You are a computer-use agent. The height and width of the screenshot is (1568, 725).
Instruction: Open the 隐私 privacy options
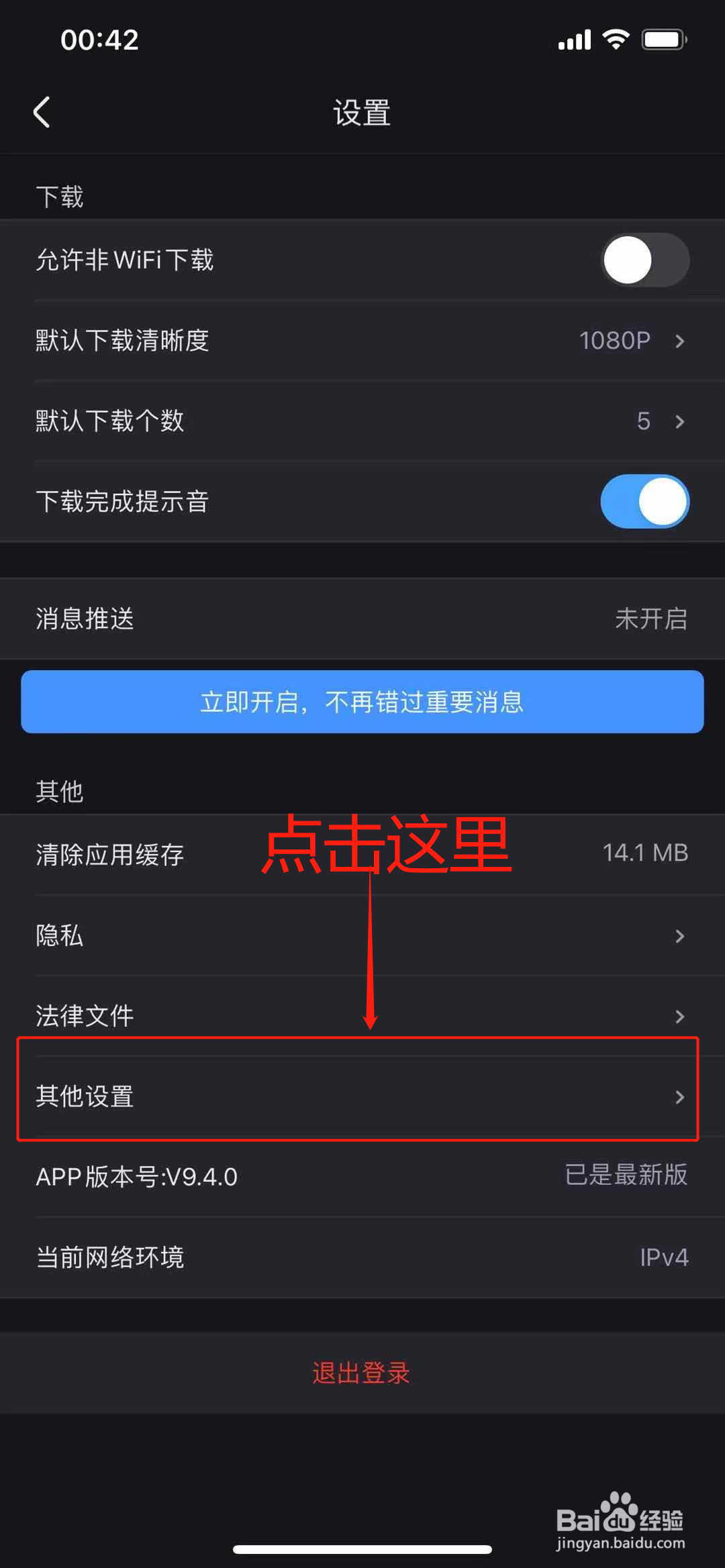(x=362, y=936)
